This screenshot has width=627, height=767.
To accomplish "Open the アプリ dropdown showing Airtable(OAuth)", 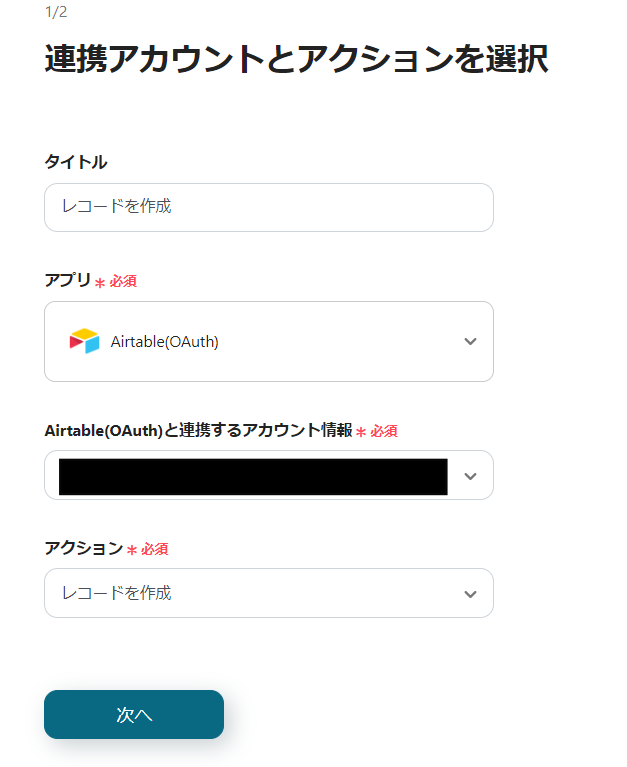I will 268,341.
